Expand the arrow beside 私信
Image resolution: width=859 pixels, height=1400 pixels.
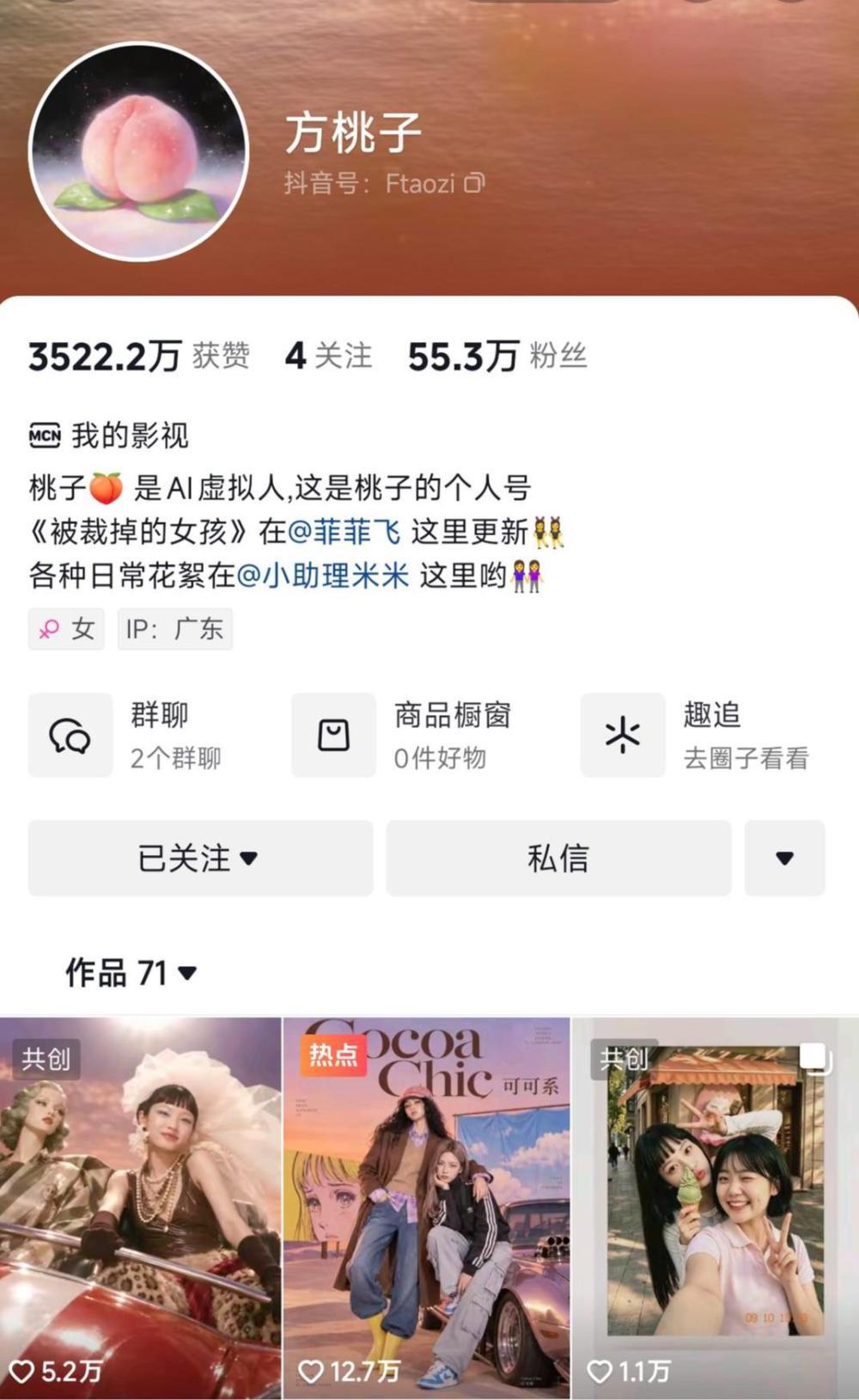[x=784, y=858]
